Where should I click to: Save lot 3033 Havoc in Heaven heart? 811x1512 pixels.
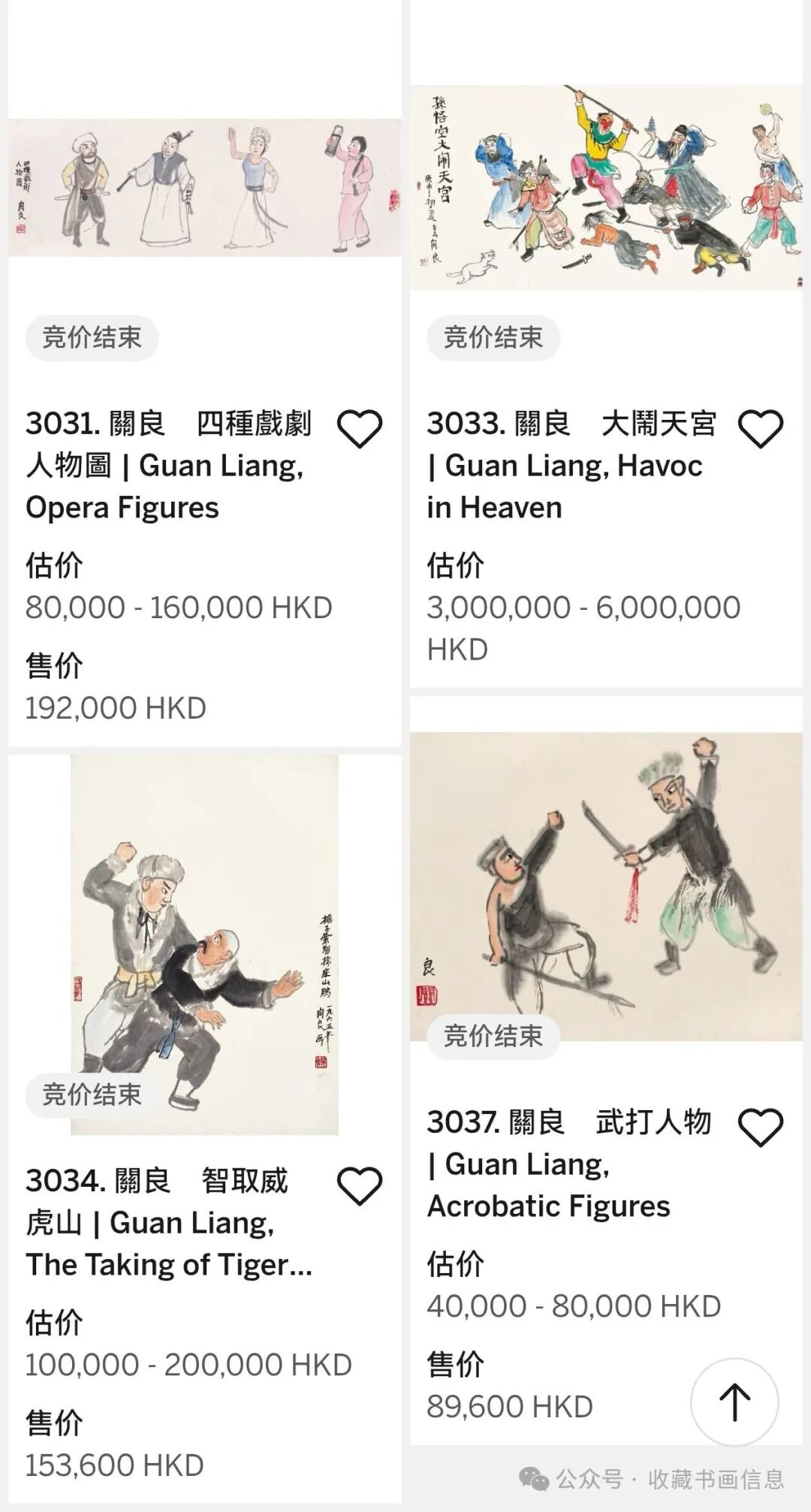coord(761,429)
